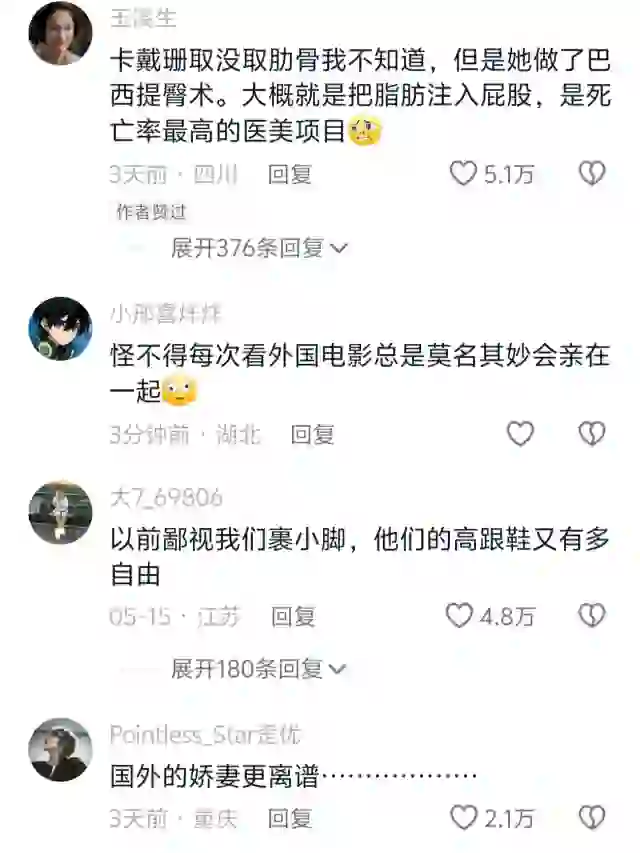Dislike the comment about 巴西提臀术
This screenshot has height=853, width=640.
coord(592,174)
